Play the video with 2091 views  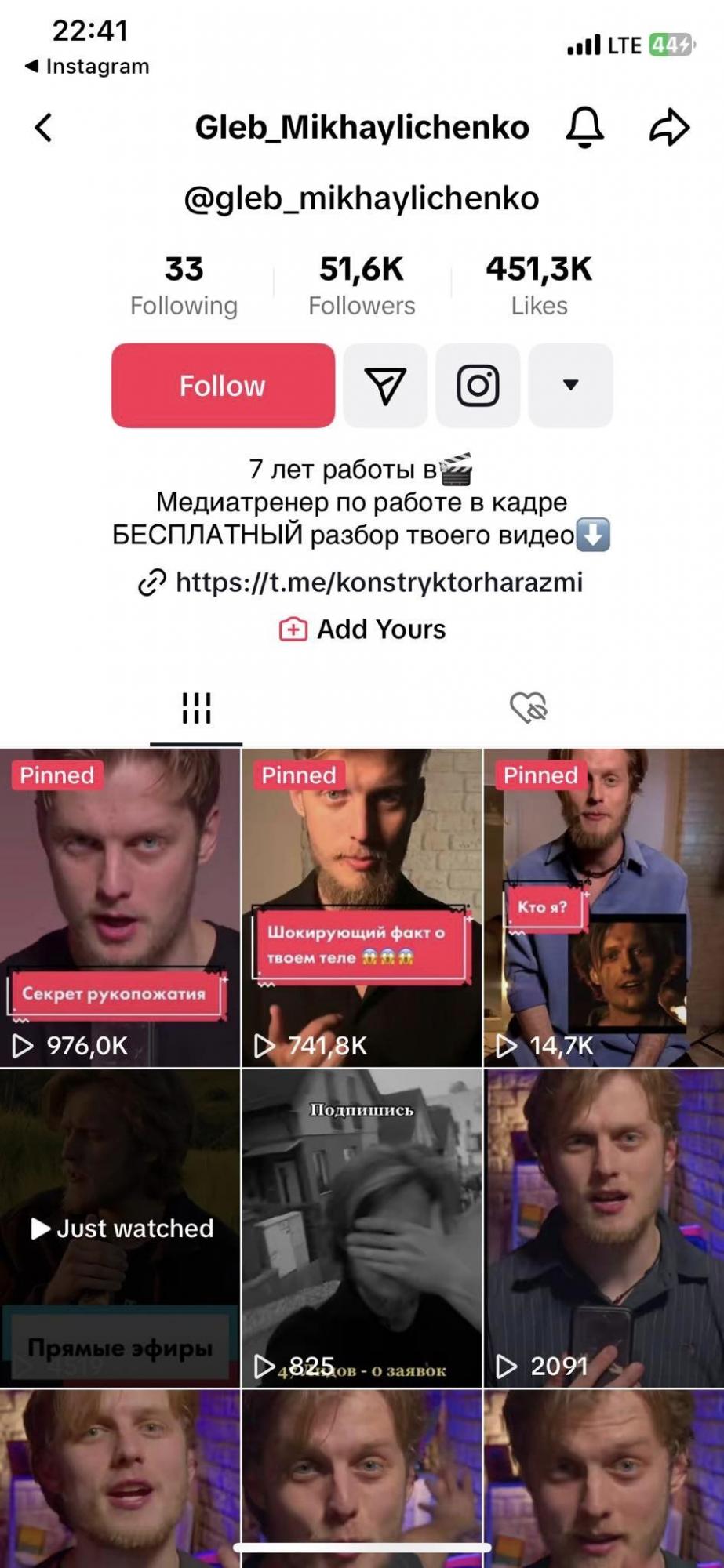point(603,1227)
